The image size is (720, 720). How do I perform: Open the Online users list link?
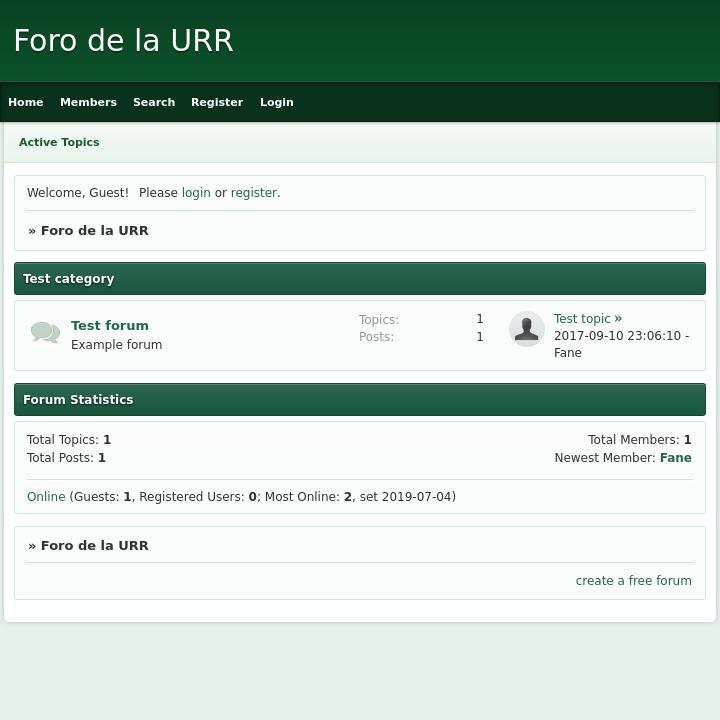click(x=46, y=497)
